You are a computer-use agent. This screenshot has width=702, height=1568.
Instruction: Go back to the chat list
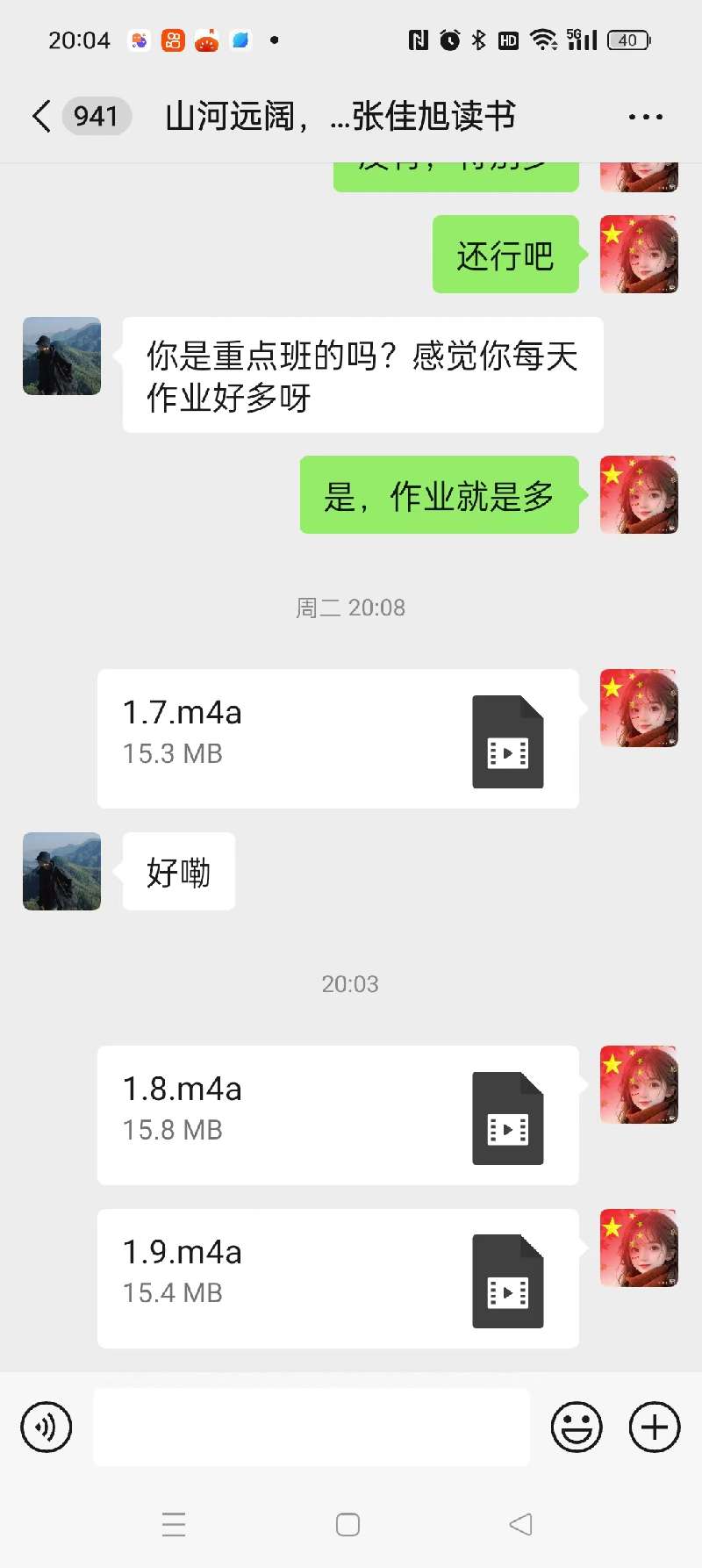click(x=42, y=116)
